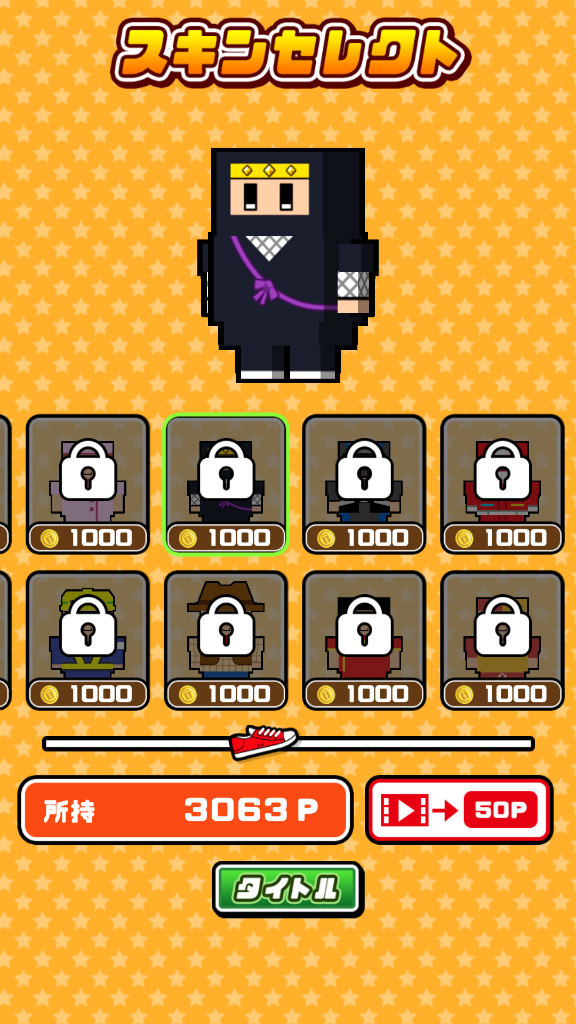The height and width of the screenshot is (1024, 576).
Task: Select the locked red and yellow outfit skin
Action: pos(502,640)
